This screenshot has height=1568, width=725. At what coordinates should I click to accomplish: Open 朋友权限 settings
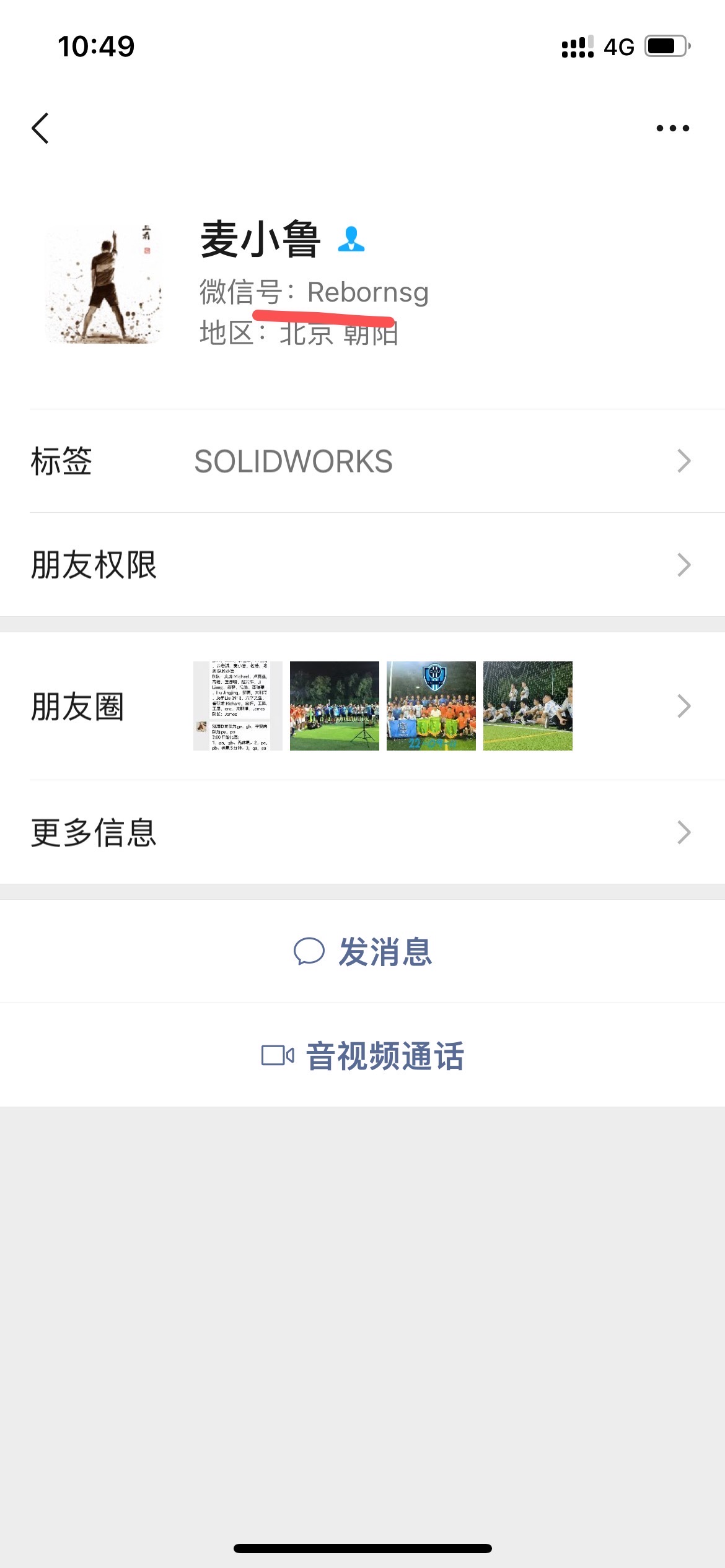(x=362, y=565)
